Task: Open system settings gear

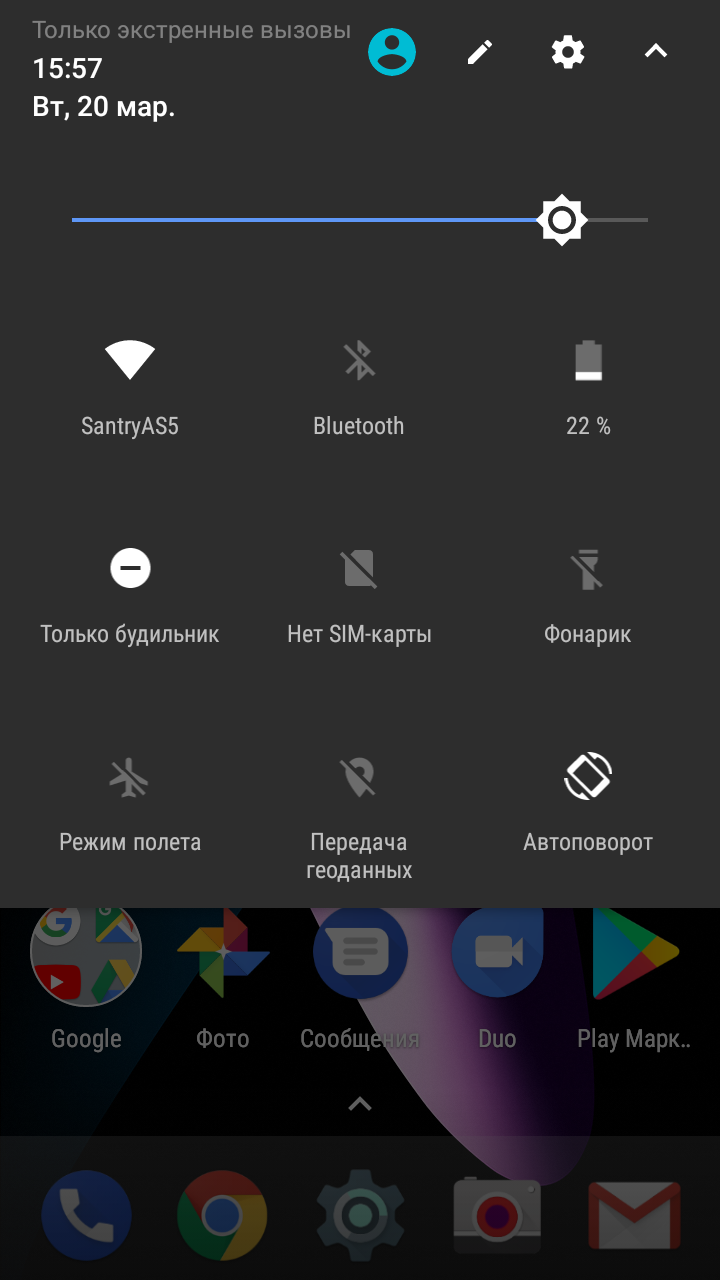Action: pyautogui.click(x=568, y=52)
